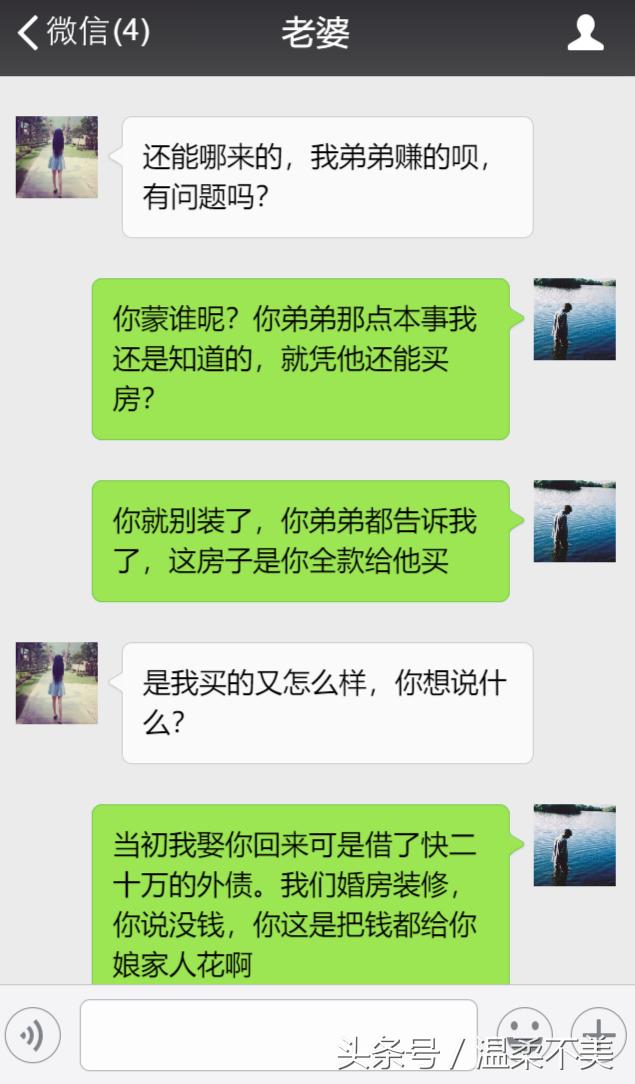Open the plus attachments menu
This screenshot has width=635, height=1084.
598,1032
